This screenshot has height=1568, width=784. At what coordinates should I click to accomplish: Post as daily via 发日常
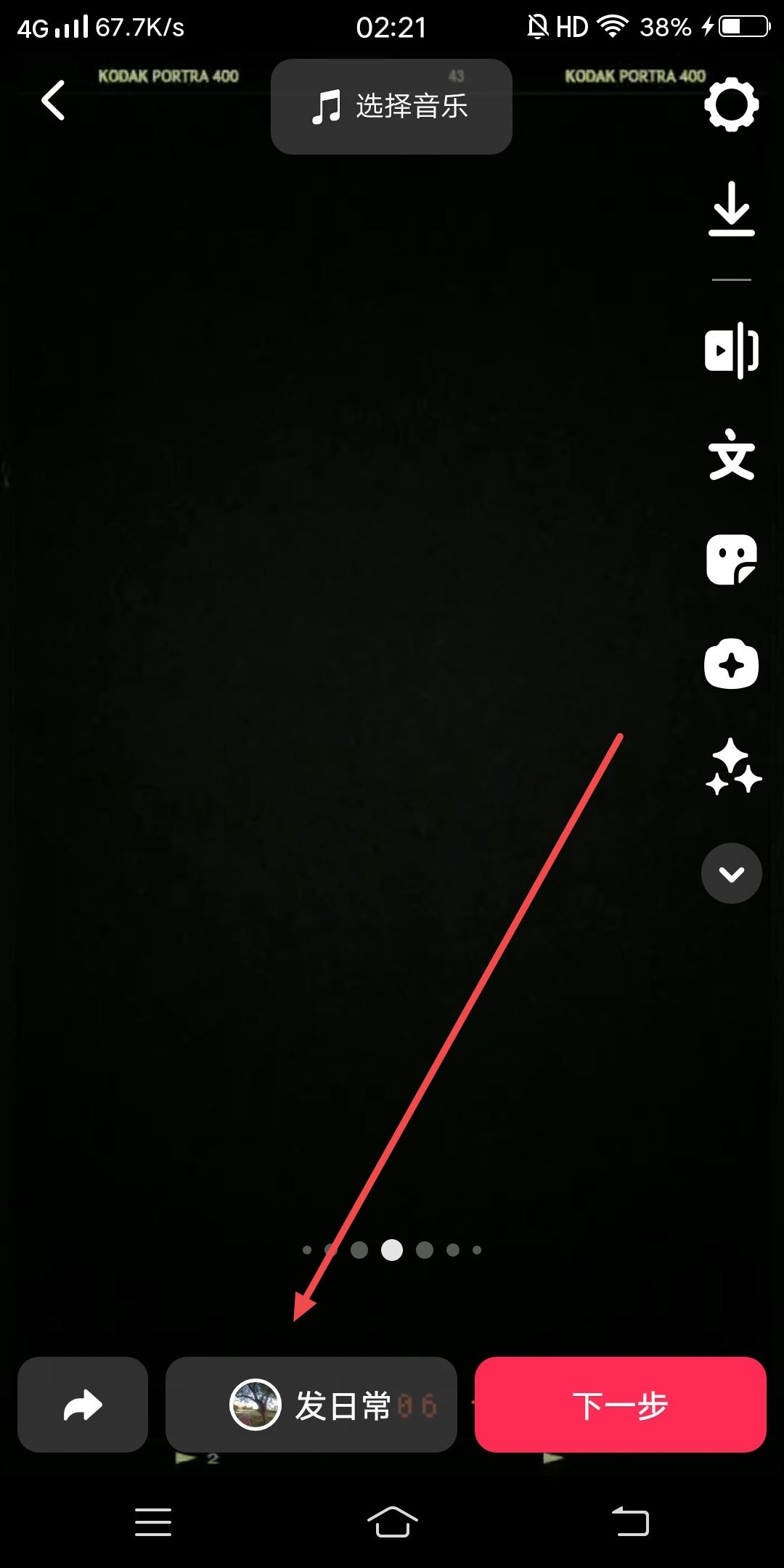coord(311,1405)
